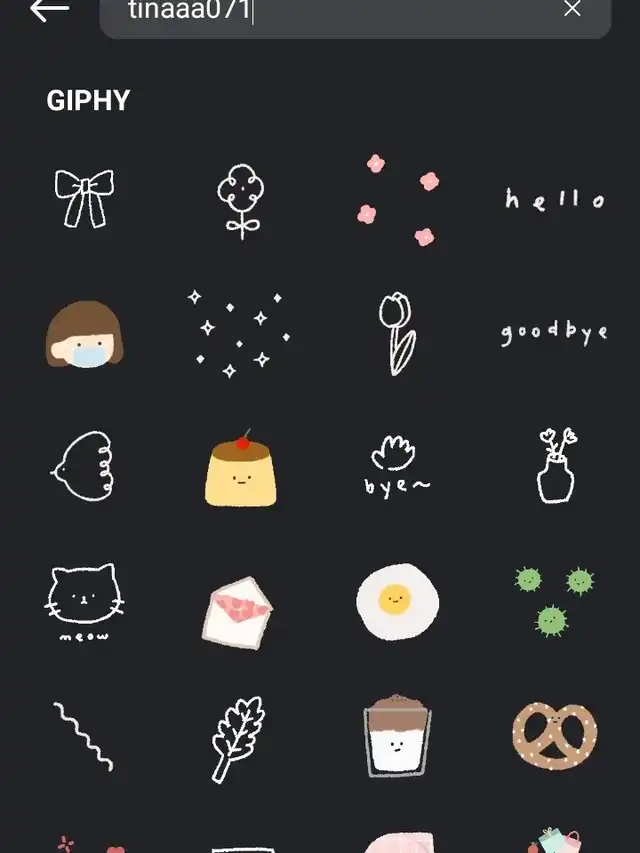Viewport: 640px width, 853px height.
Task: Add the white sparkles sticker
Action: pos(241,333)
